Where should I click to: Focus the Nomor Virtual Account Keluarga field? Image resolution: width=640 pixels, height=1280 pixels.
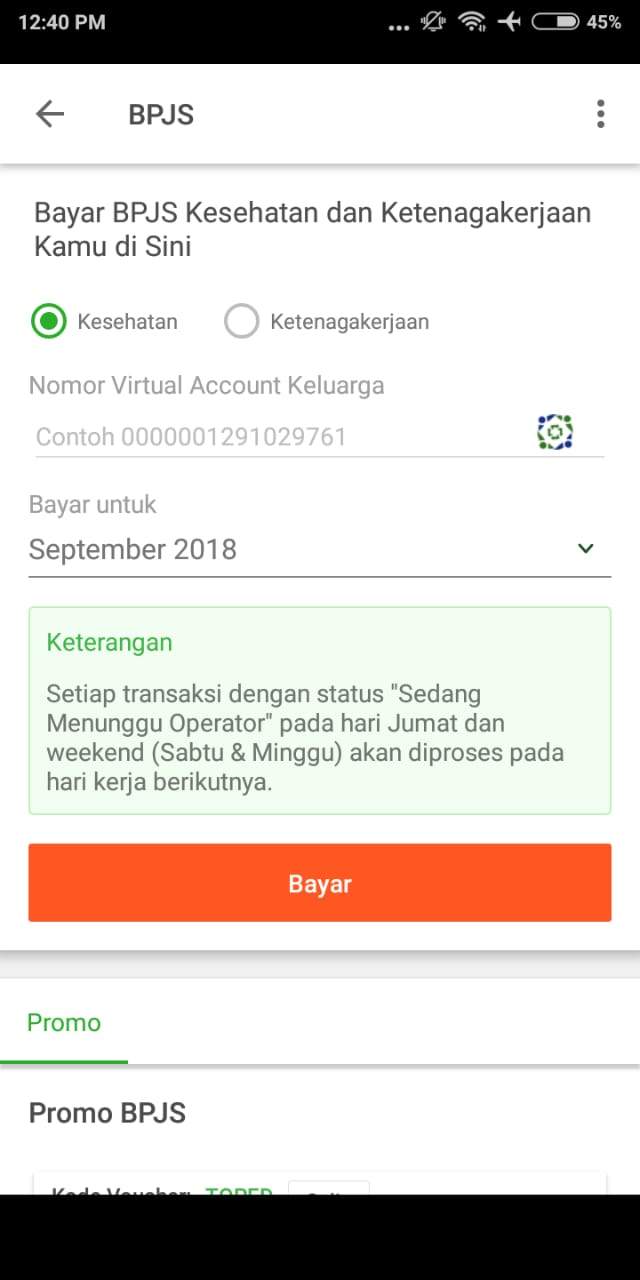click(x=280, y=437)
